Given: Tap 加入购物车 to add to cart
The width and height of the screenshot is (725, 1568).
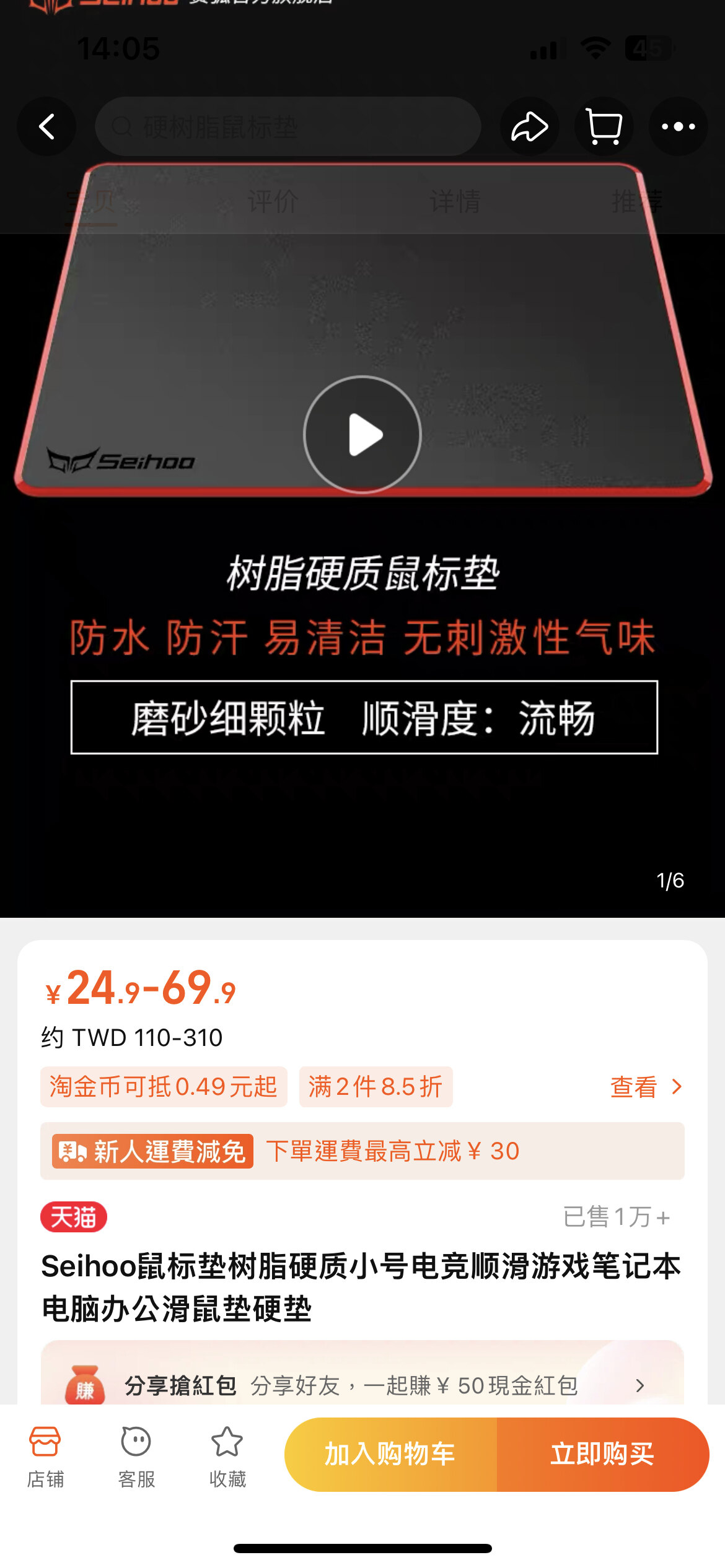Looking at the screenshot, I should (390, 1454).
